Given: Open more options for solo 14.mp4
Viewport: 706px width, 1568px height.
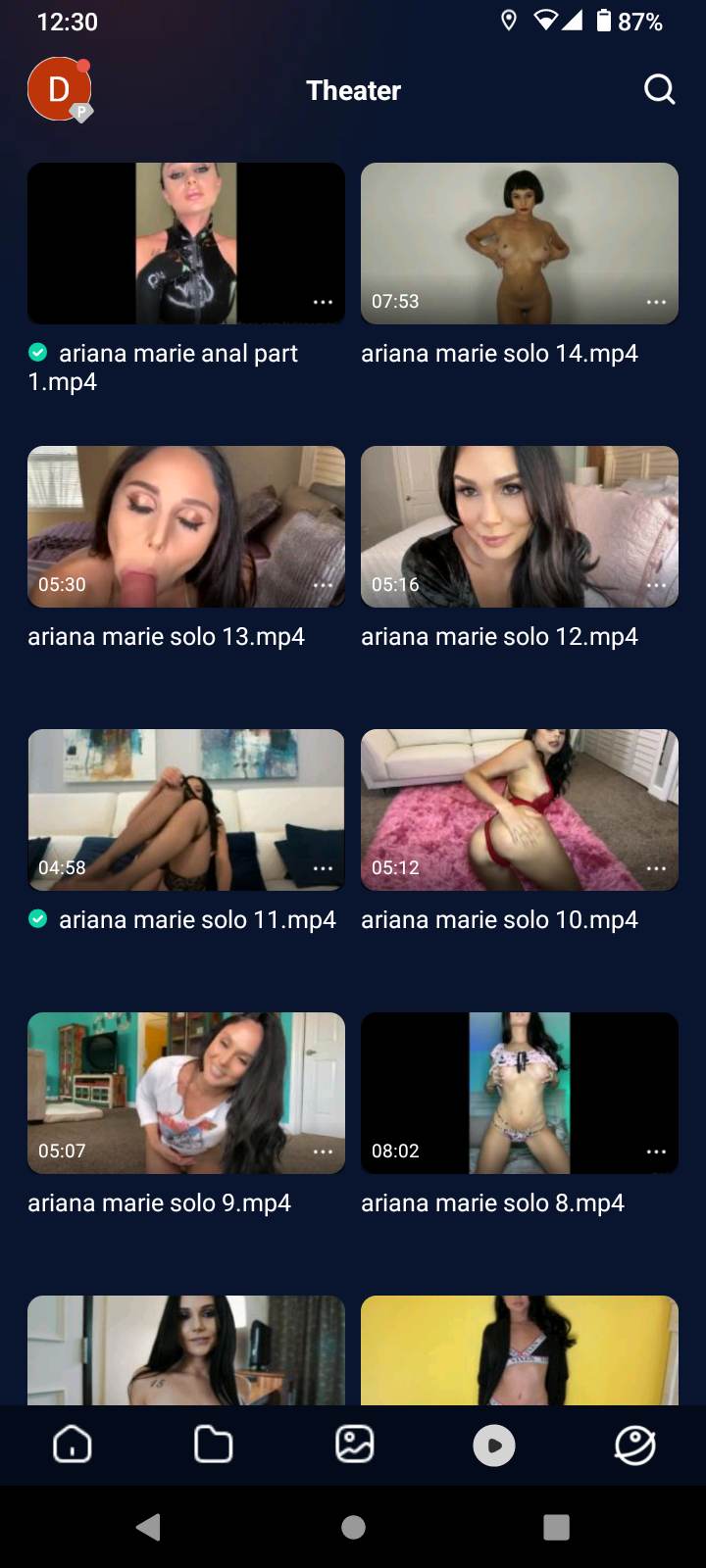Looking at the screenshot, I should tap(656, 302).
